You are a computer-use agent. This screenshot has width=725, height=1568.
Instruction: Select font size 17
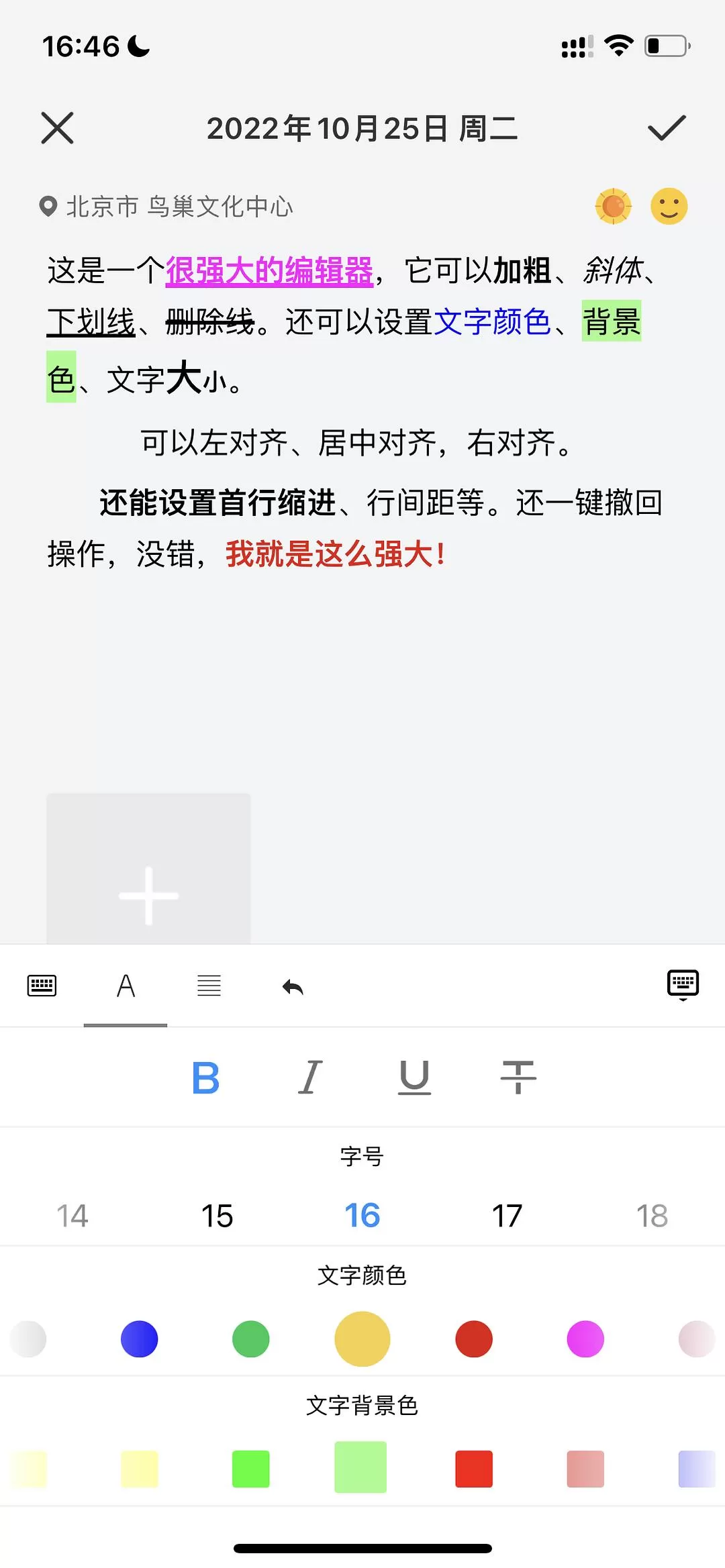(507, 1216)
